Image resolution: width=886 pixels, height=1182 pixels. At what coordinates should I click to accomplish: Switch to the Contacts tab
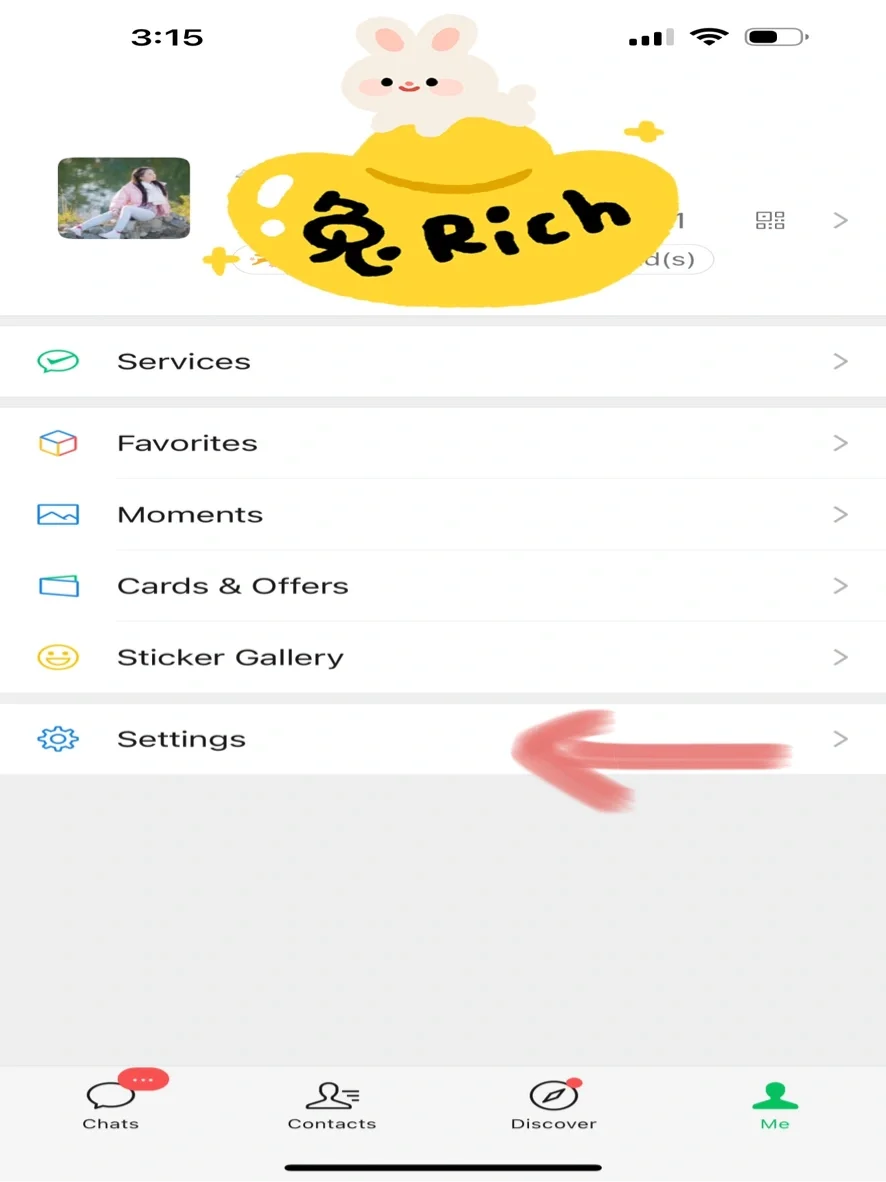point(332,1103)
